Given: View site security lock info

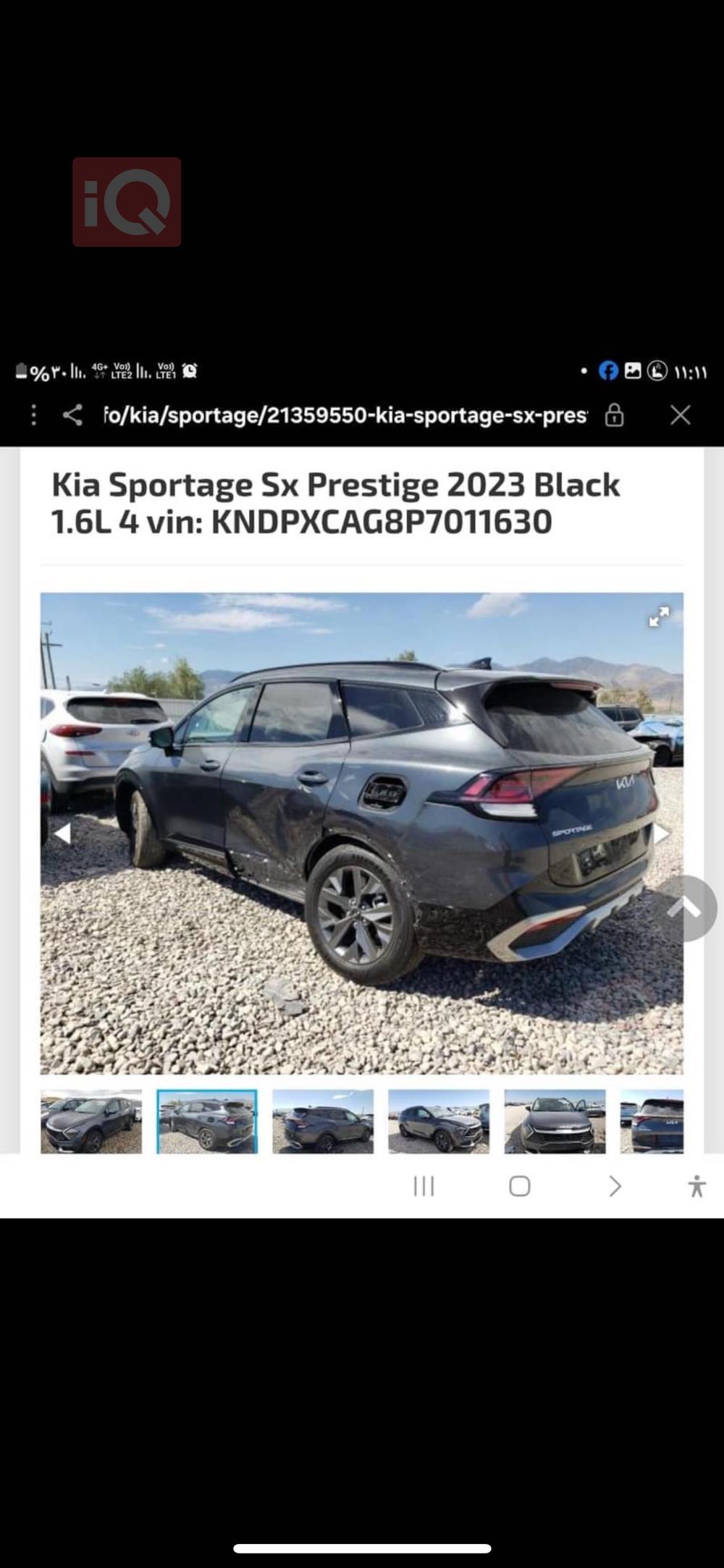Looking at the screenshot, I should click(x=614, y=415).
